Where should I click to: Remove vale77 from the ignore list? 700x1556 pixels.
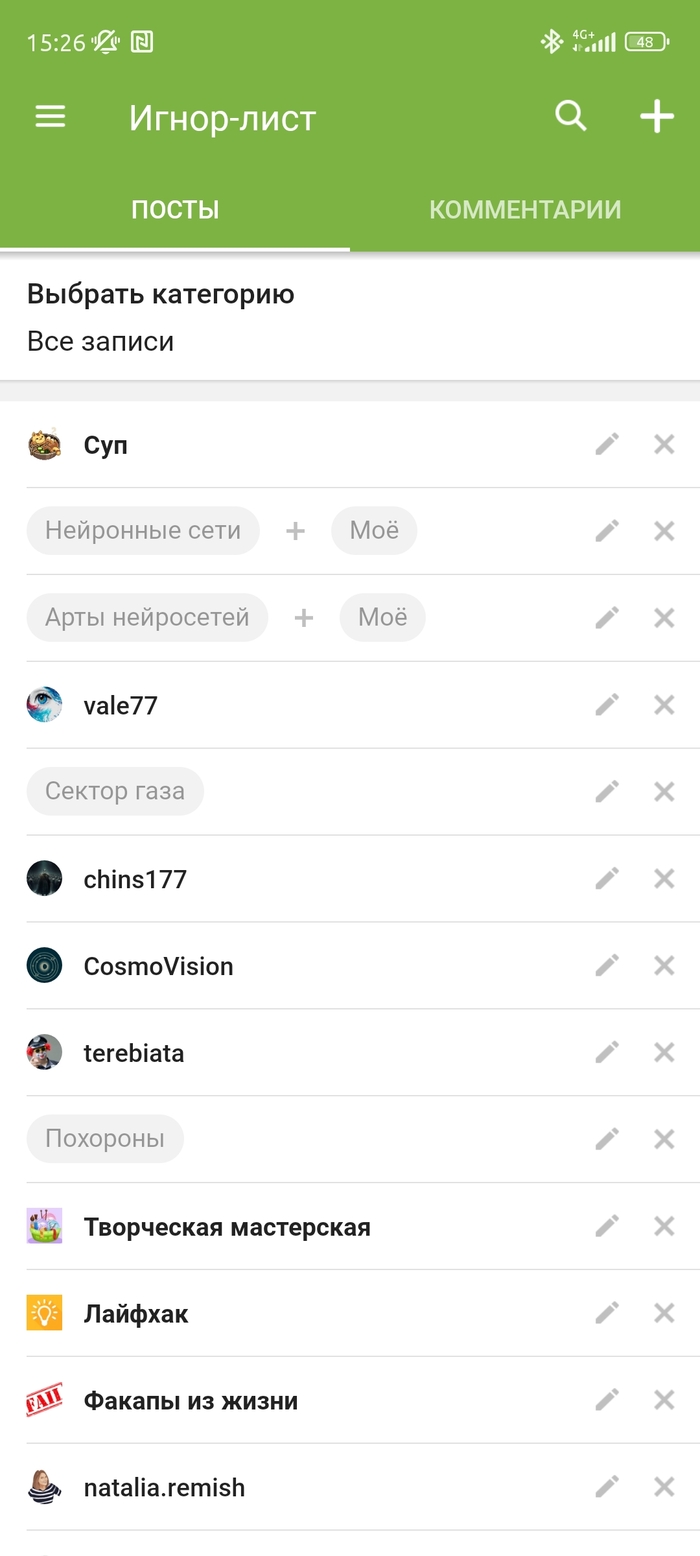664,705
